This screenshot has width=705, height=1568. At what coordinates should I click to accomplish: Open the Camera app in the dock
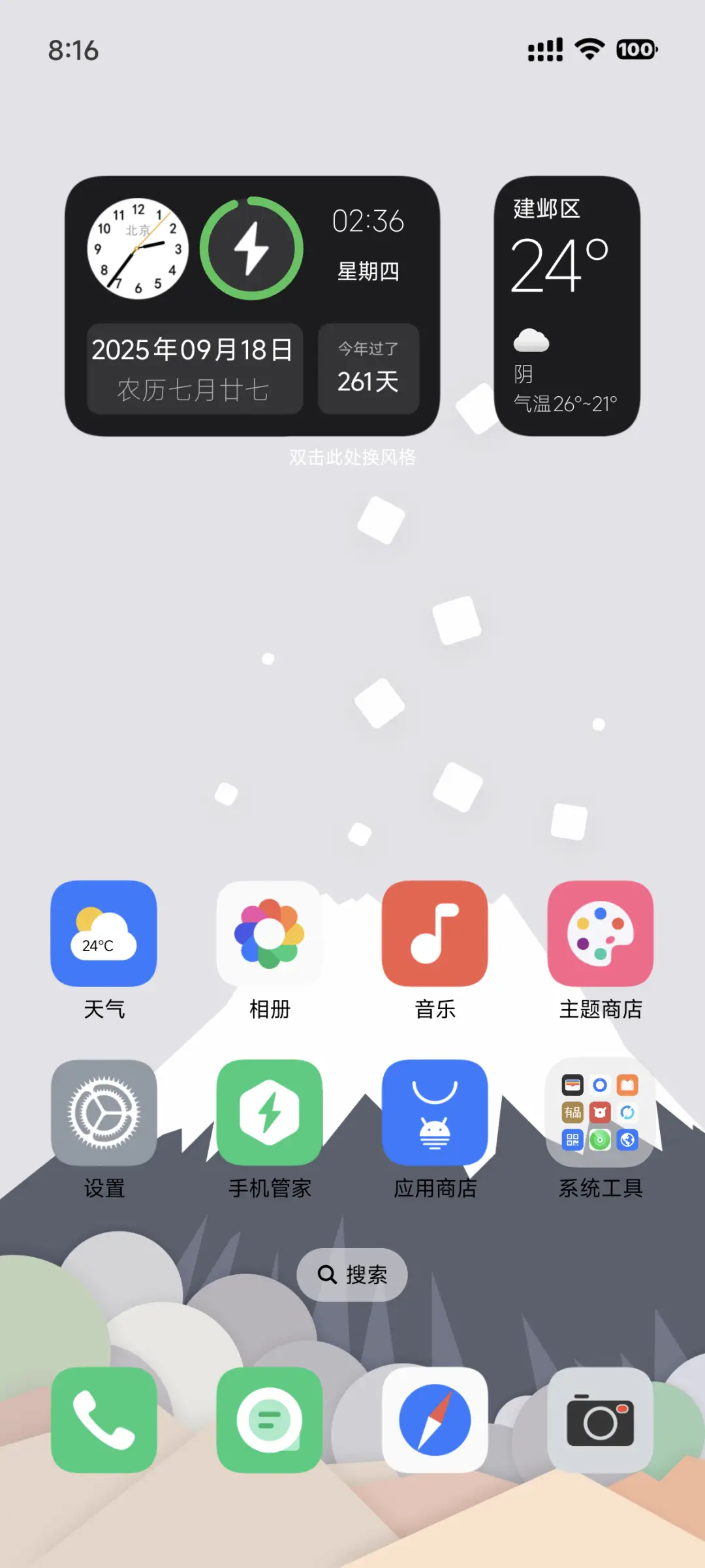[x=601, y=1423]
